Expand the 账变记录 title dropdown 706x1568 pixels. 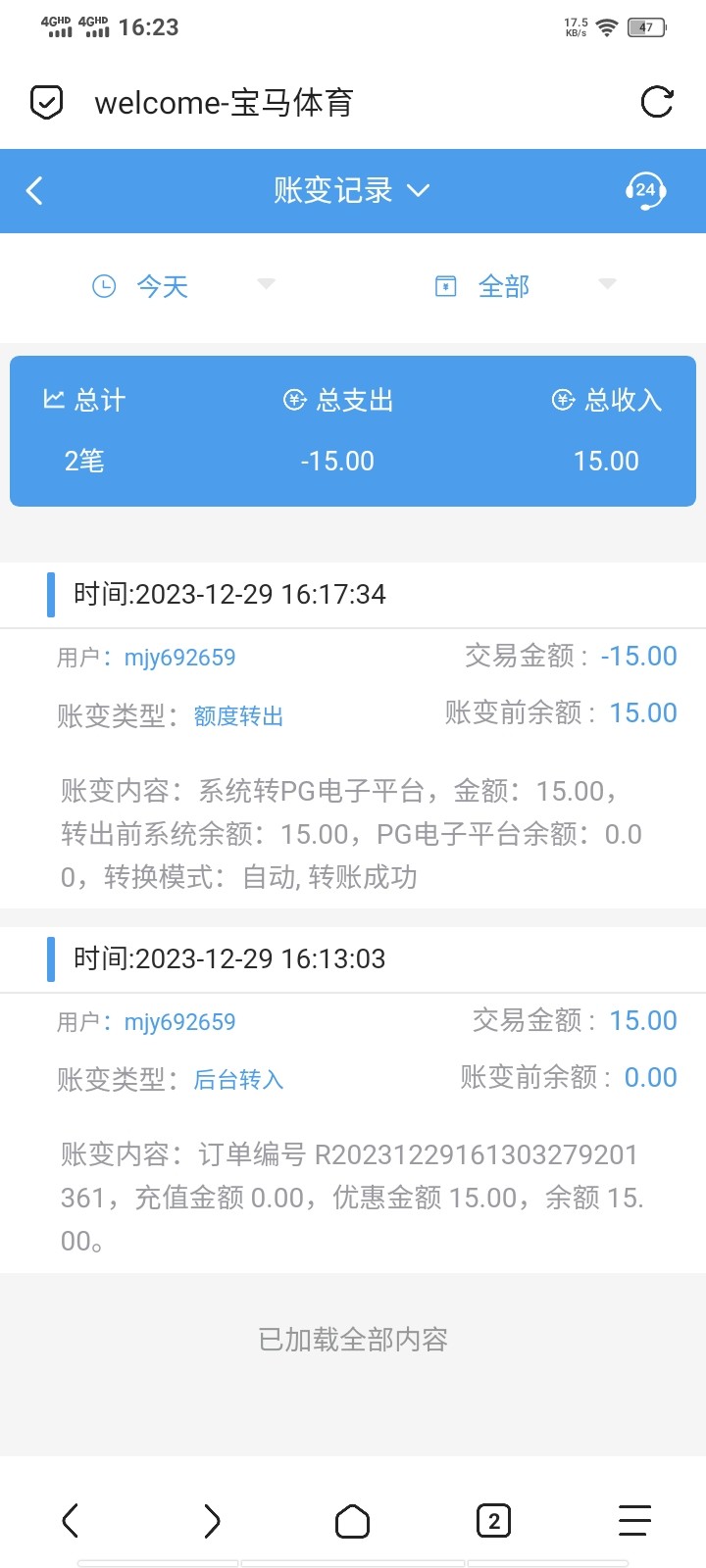click(x=351, y=190)
